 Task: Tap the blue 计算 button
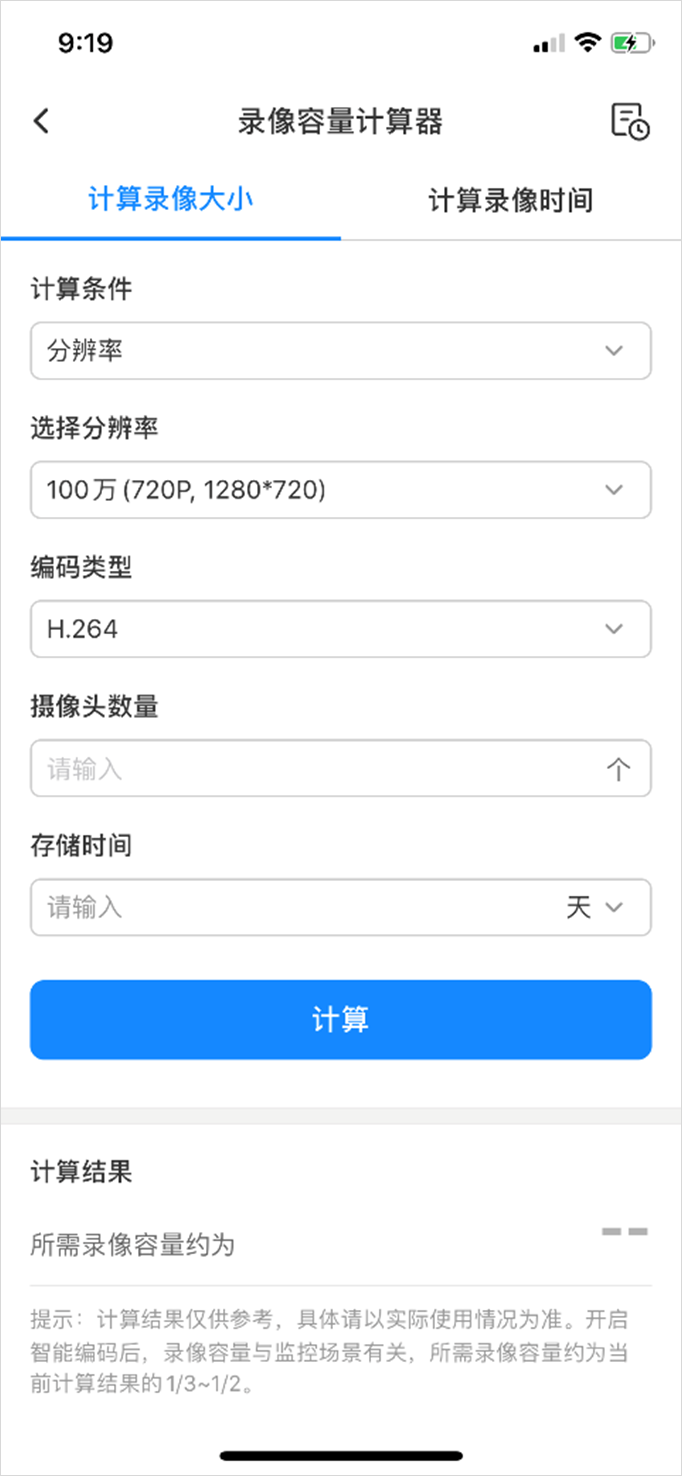340,1020
